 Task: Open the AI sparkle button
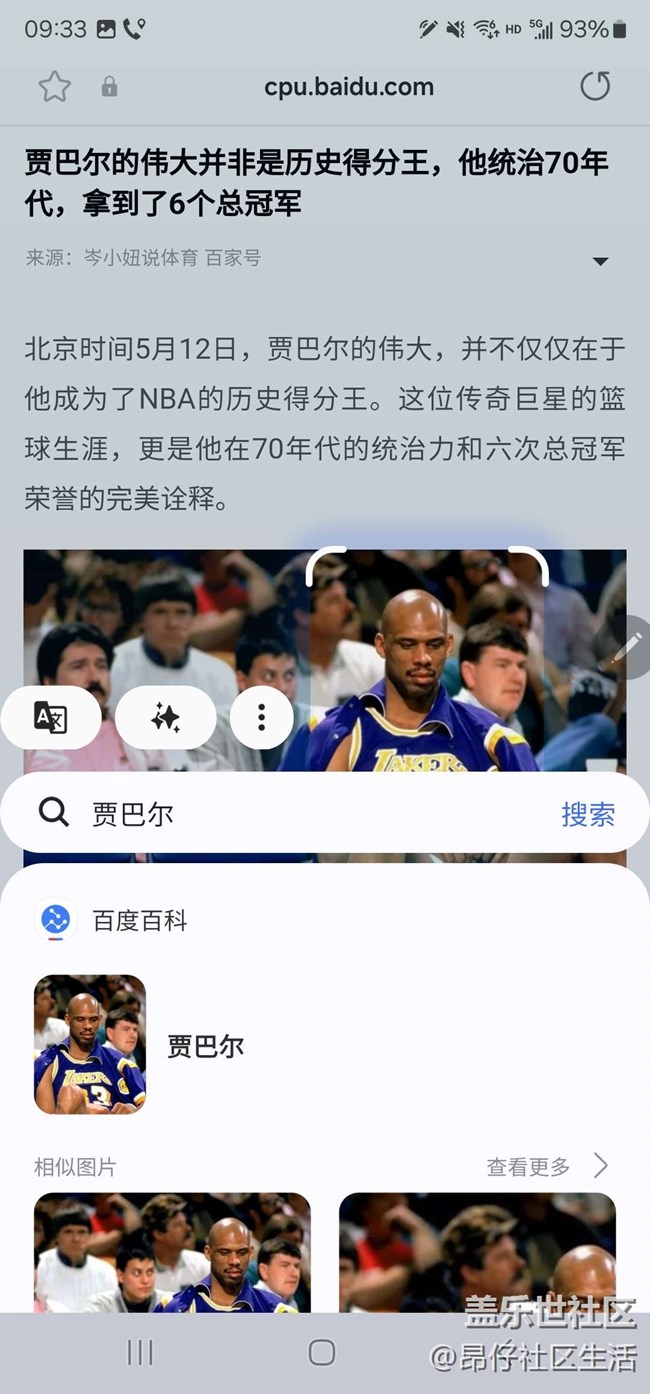pos(165,717)
